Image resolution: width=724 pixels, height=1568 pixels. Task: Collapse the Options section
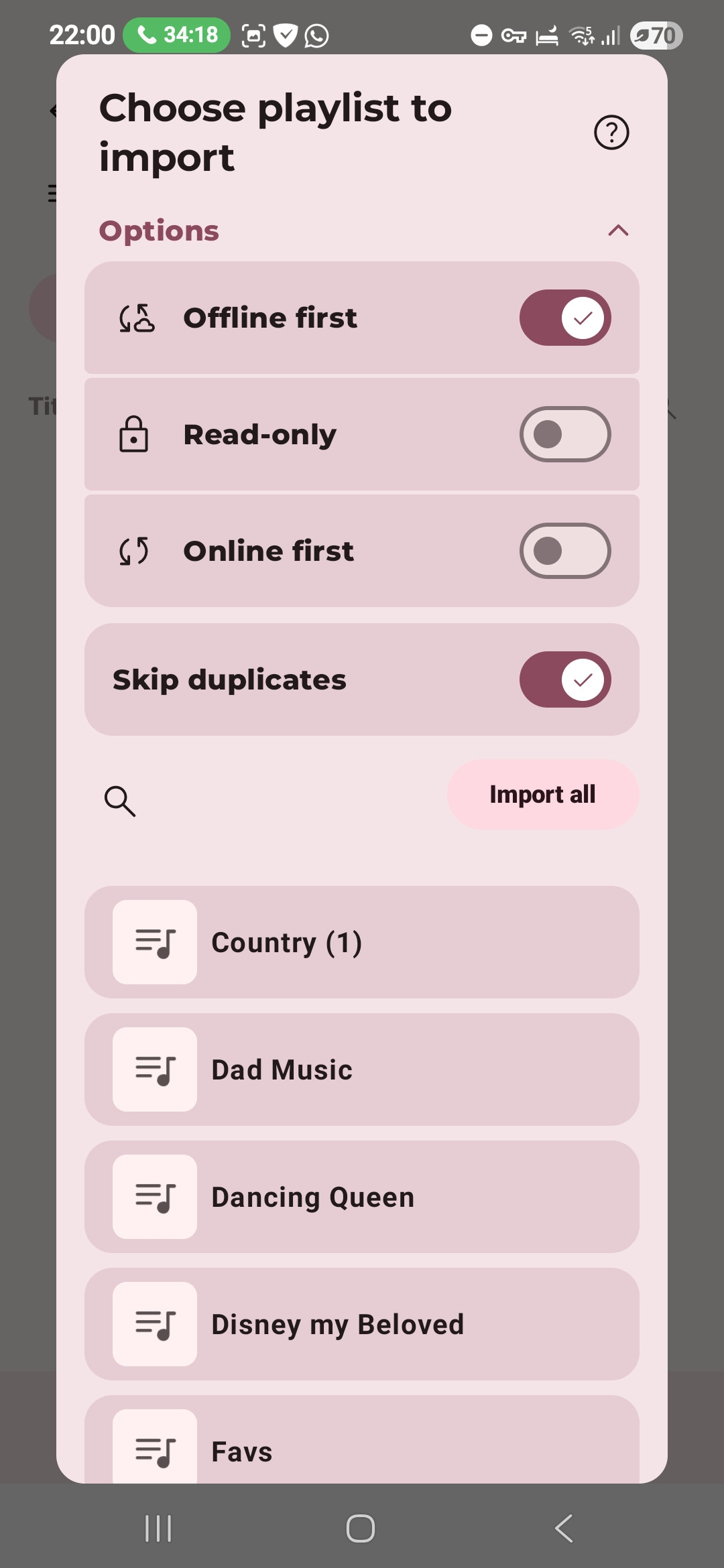coord(617,231)
